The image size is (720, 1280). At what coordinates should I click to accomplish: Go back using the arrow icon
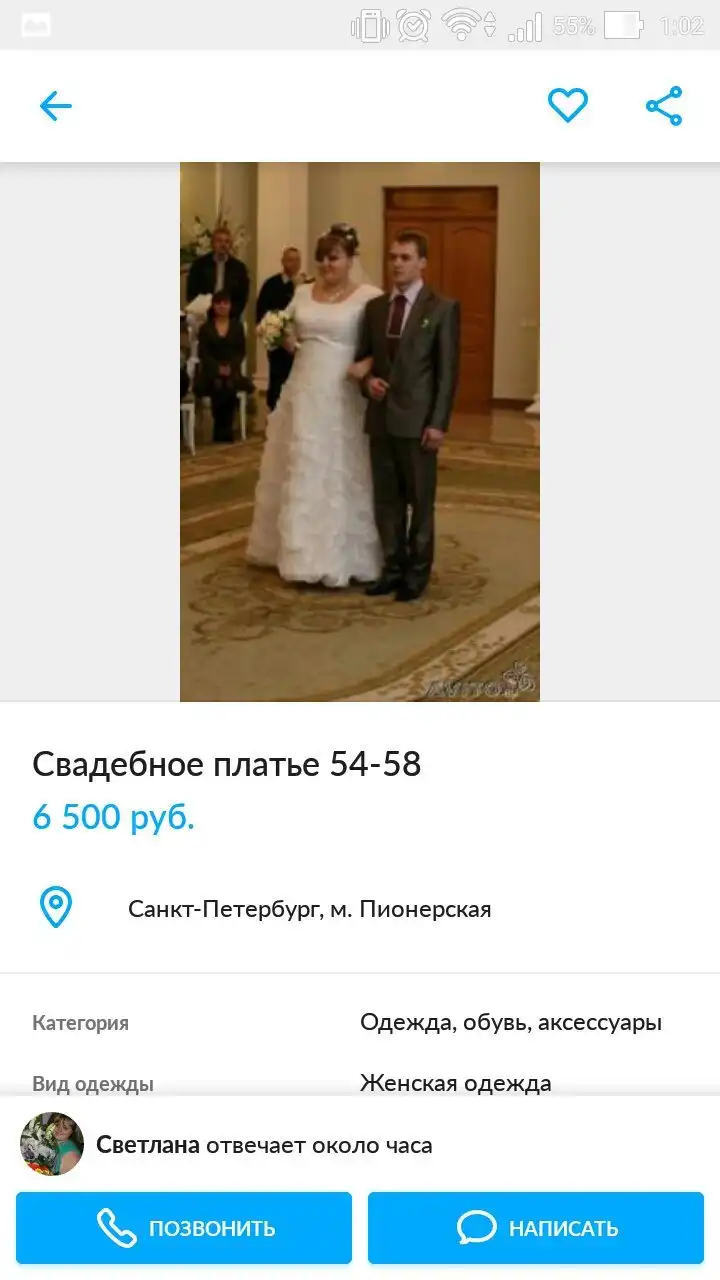click(56, 106)
